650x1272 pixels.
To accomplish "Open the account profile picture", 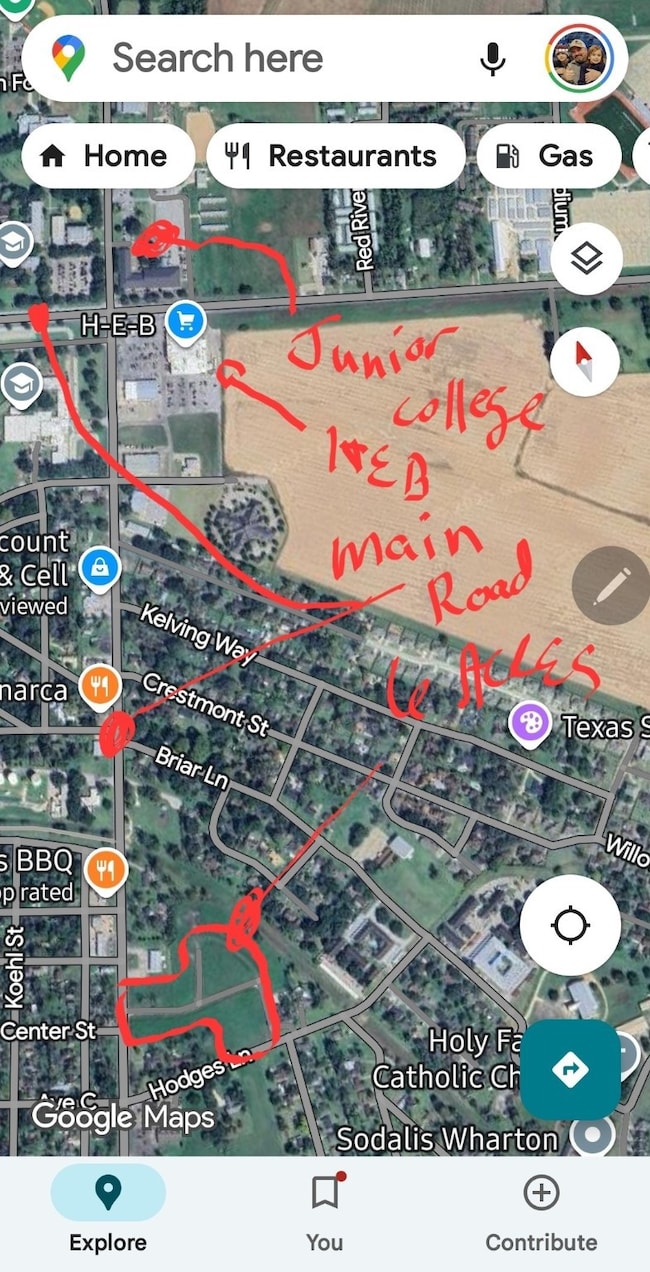I will point(579,58).
